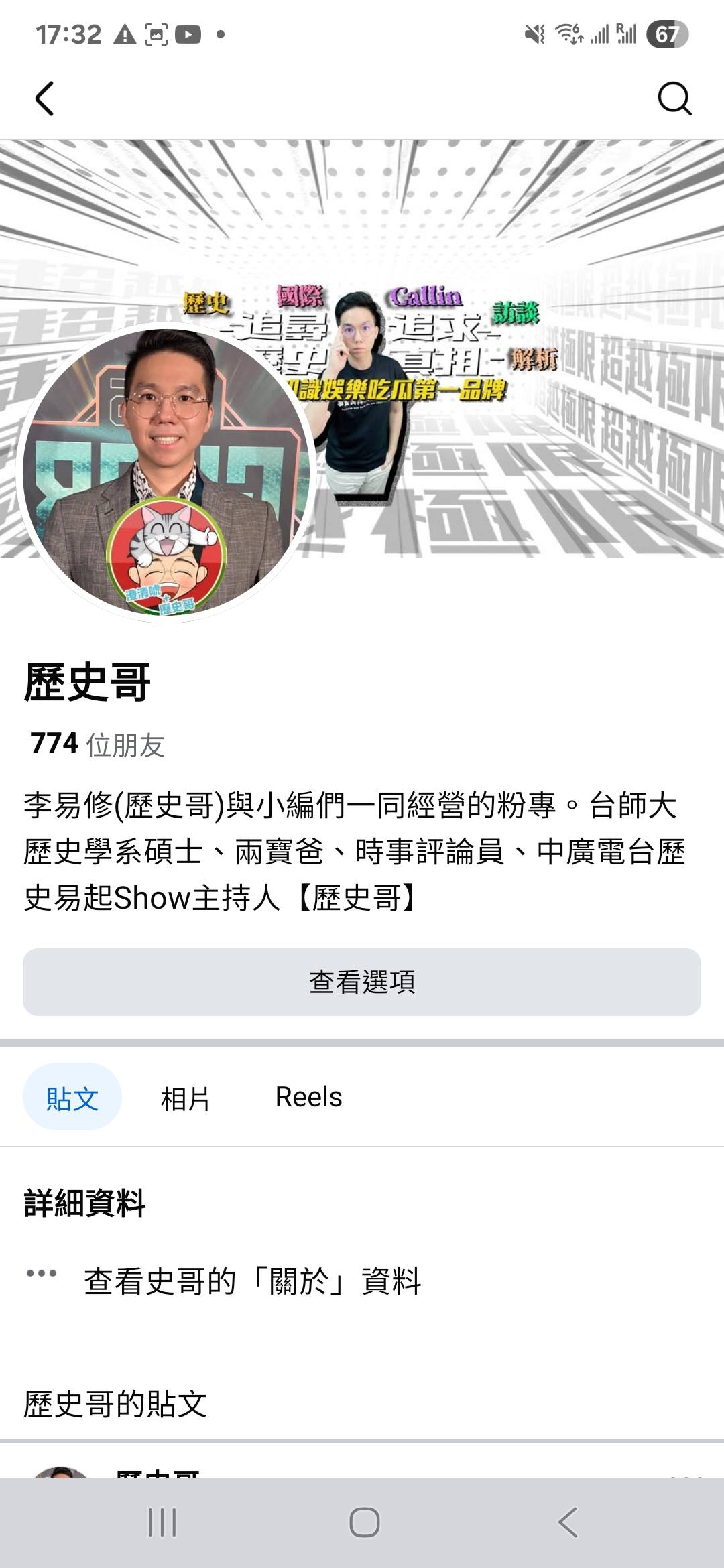Open 查看史哥的「關於」資料
This screenshot has height=1568, width=724.
pyautogui.click(x=252, y=1281)
